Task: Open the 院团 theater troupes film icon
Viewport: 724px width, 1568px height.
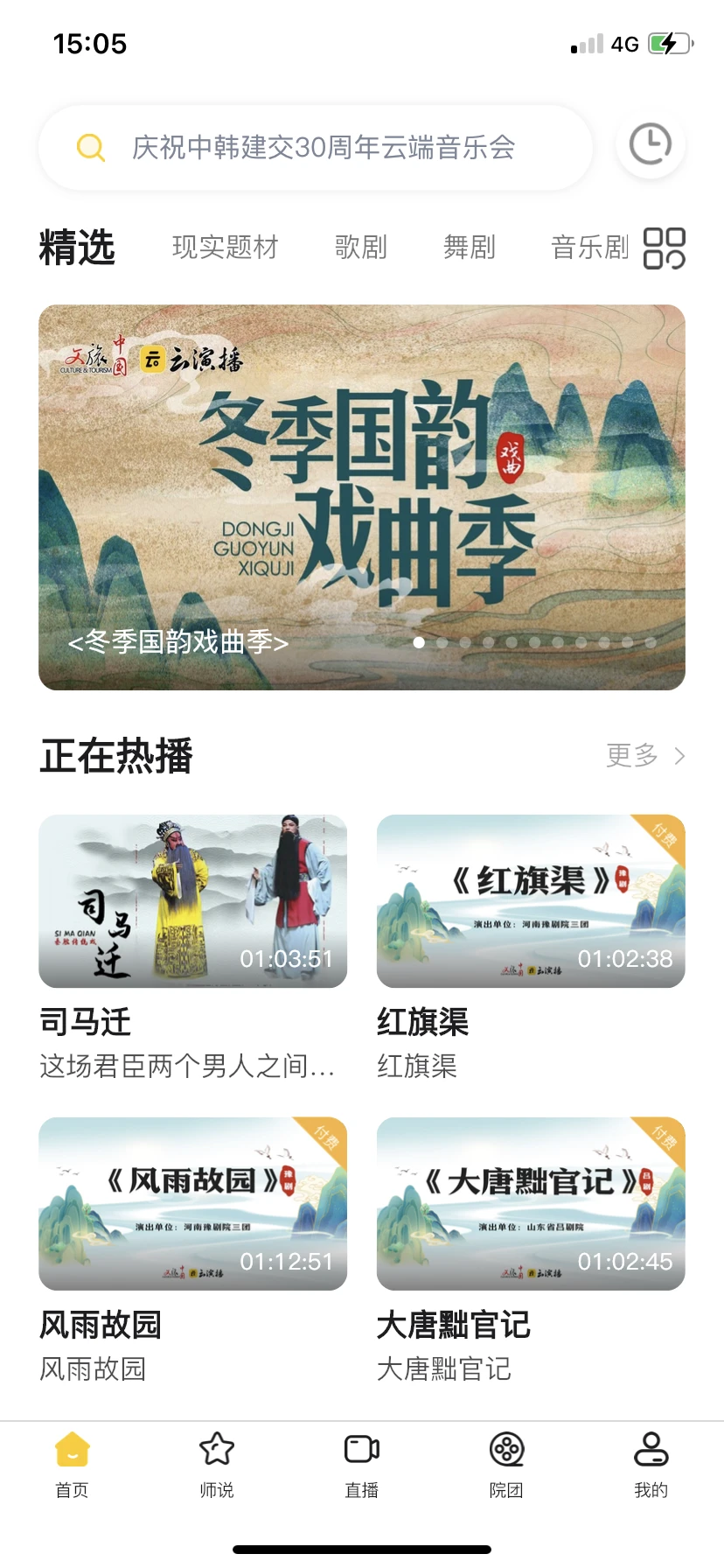Action: [x=506, y=1450]
